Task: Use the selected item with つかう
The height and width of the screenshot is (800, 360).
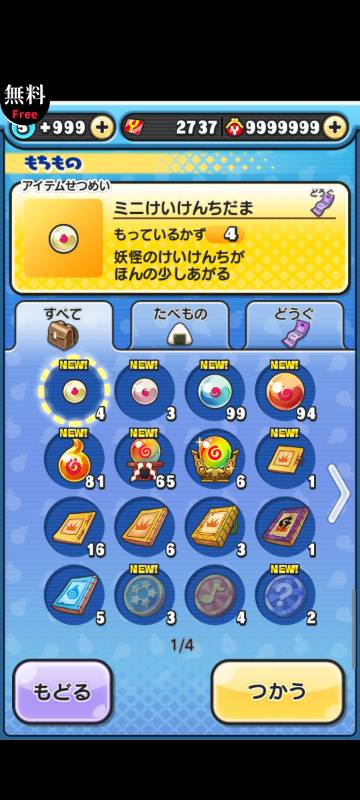Action: (x=278, y=691)
